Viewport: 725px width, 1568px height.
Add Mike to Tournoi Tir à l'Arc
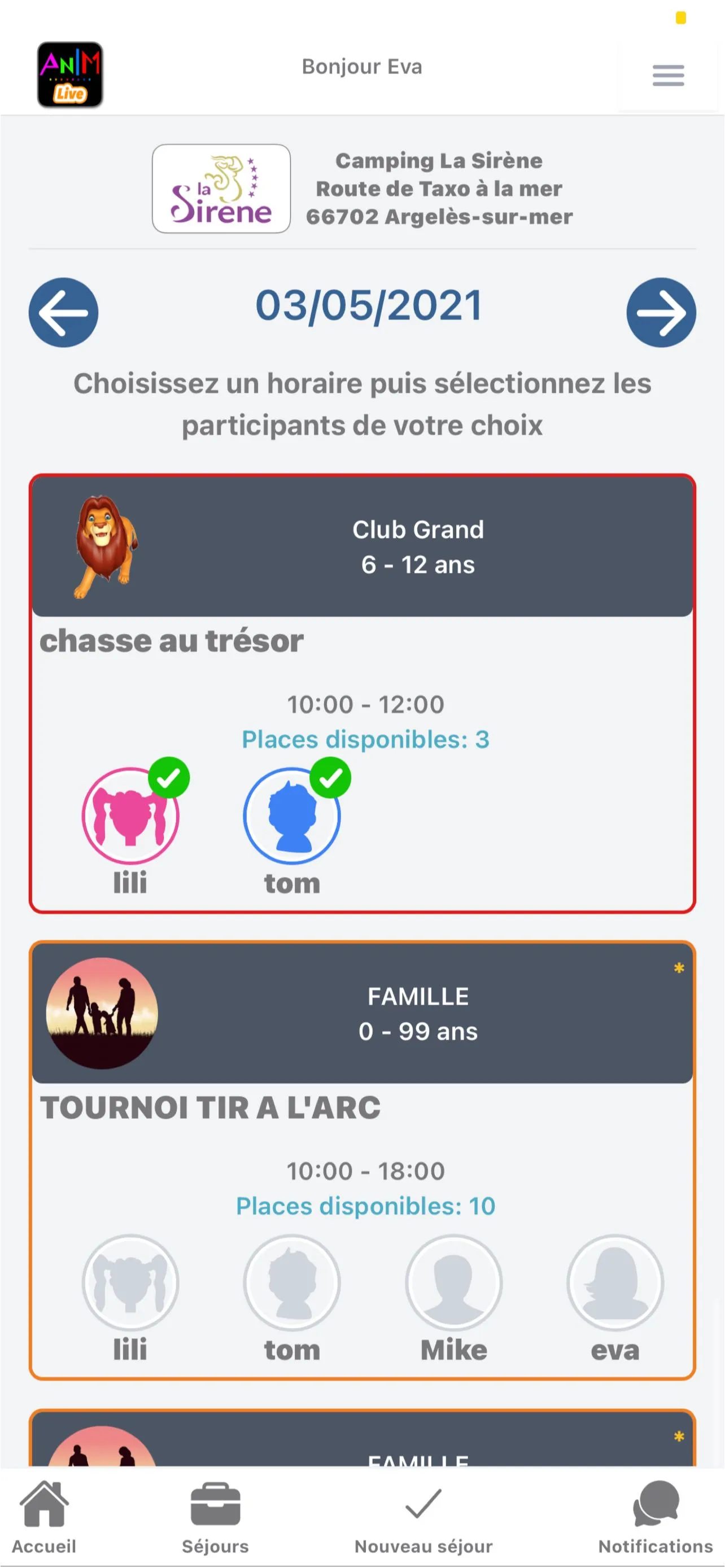(453, 1282)
